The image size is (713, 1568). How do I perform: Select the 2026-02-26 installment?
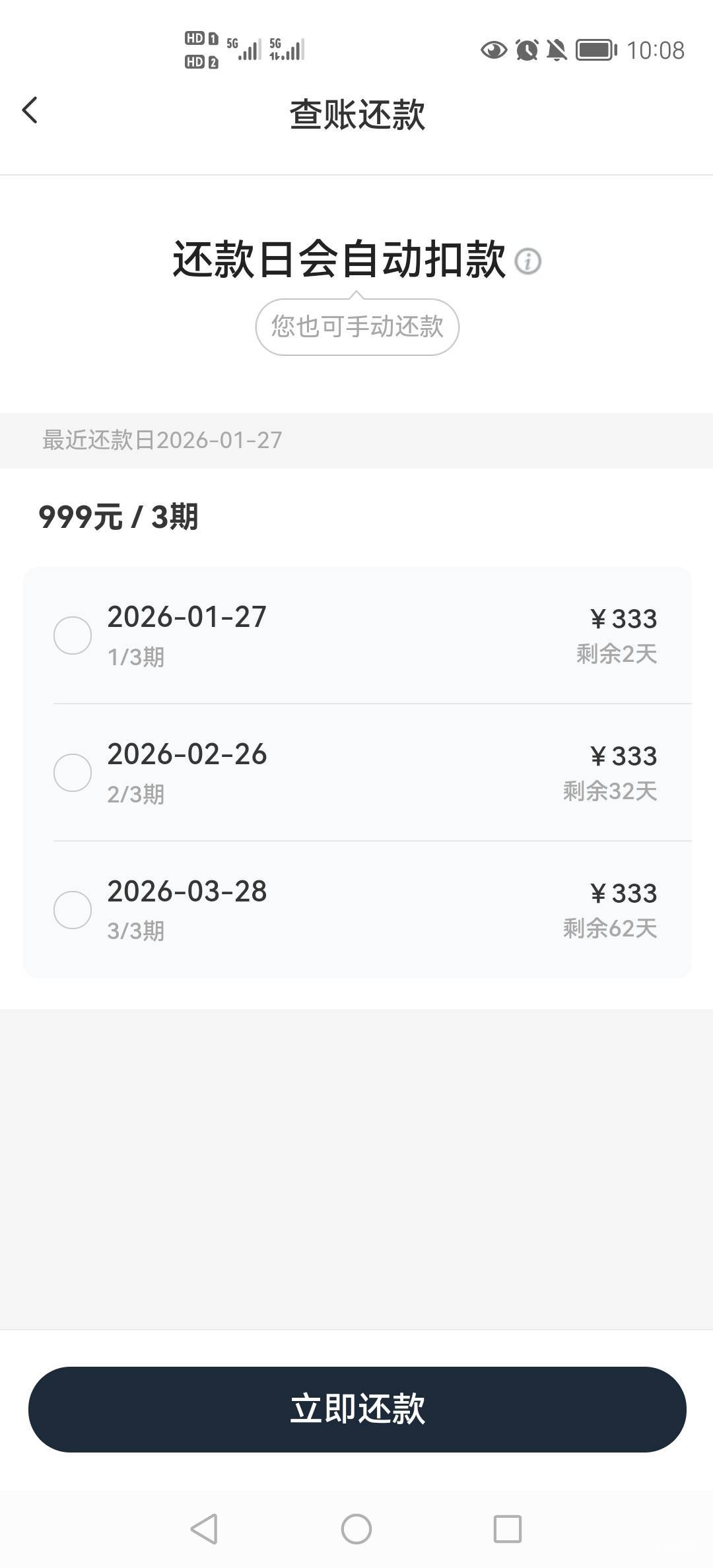point(73,773)
